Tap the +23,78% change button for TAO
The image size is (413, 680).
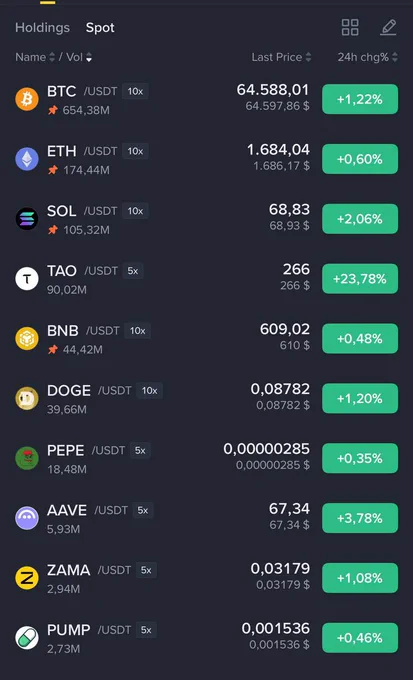point(360,279)
